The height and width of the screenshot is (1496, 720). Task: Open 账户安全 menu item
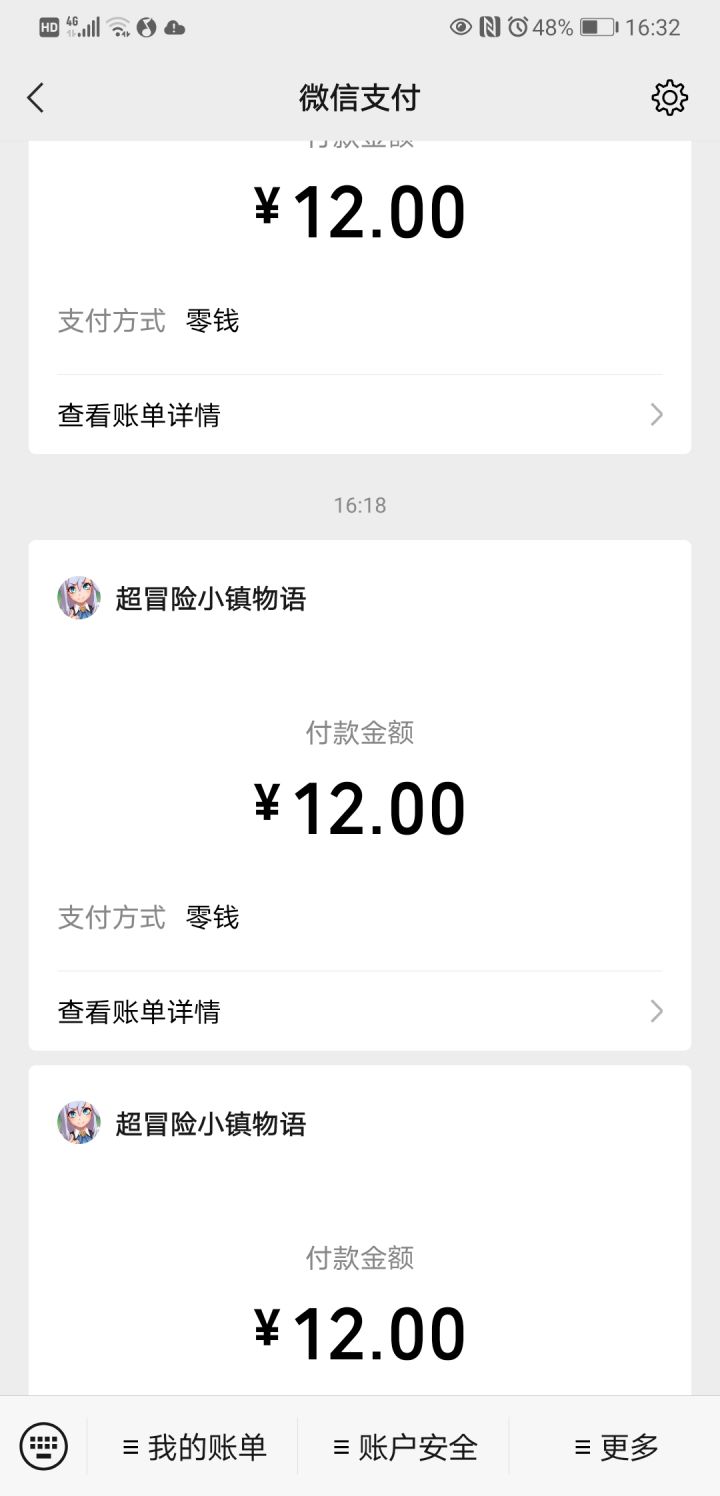point(404,1446)
